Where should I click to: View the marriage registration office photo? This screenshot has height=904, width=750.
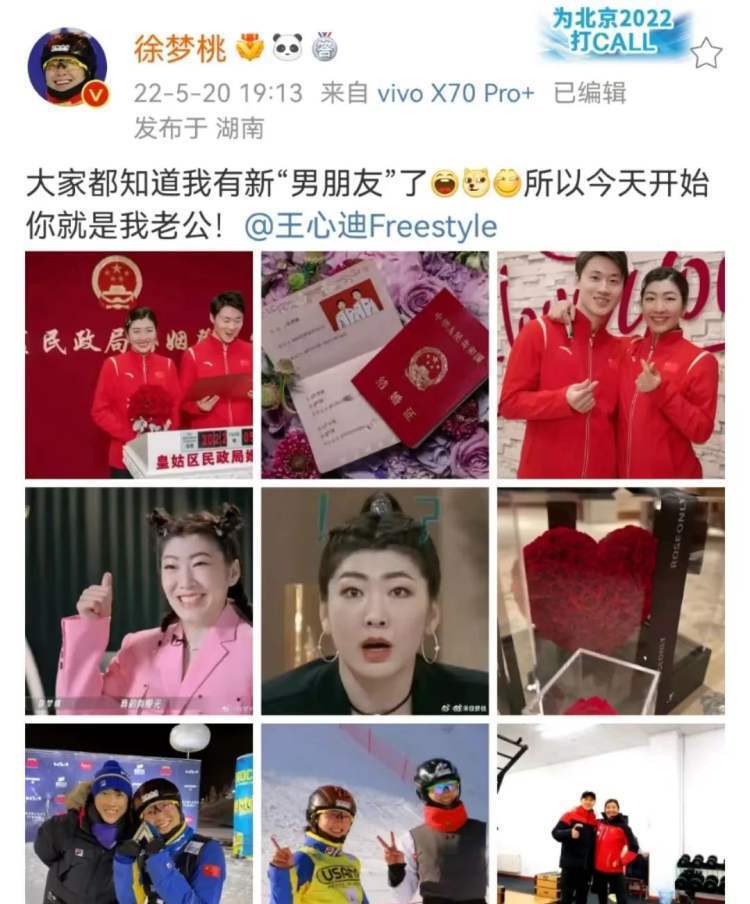pyautogui.click(x=139, y=364)
